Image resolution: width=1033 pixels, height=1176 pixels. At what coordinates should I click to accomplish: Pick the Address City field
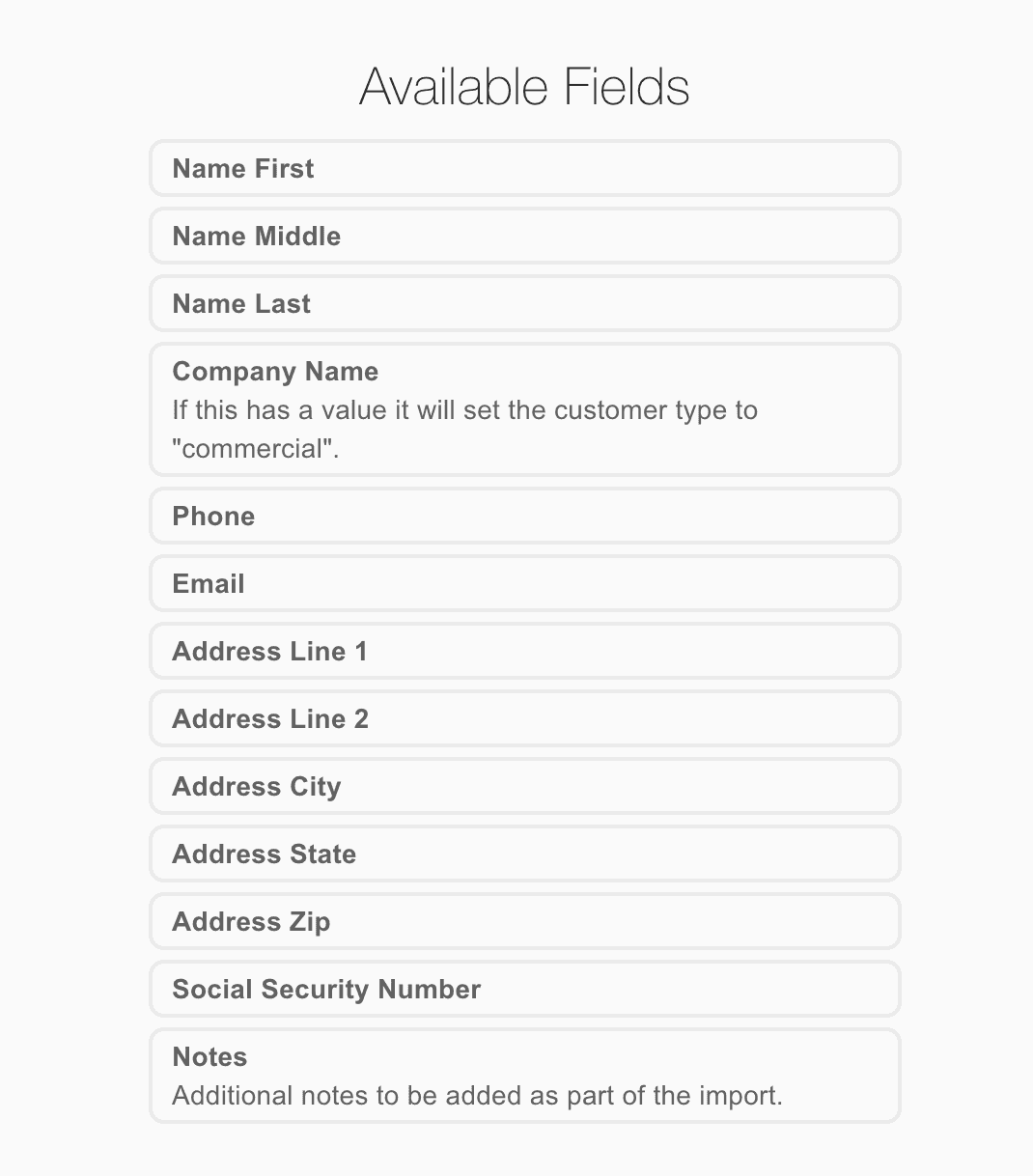[x=524, y=787]
